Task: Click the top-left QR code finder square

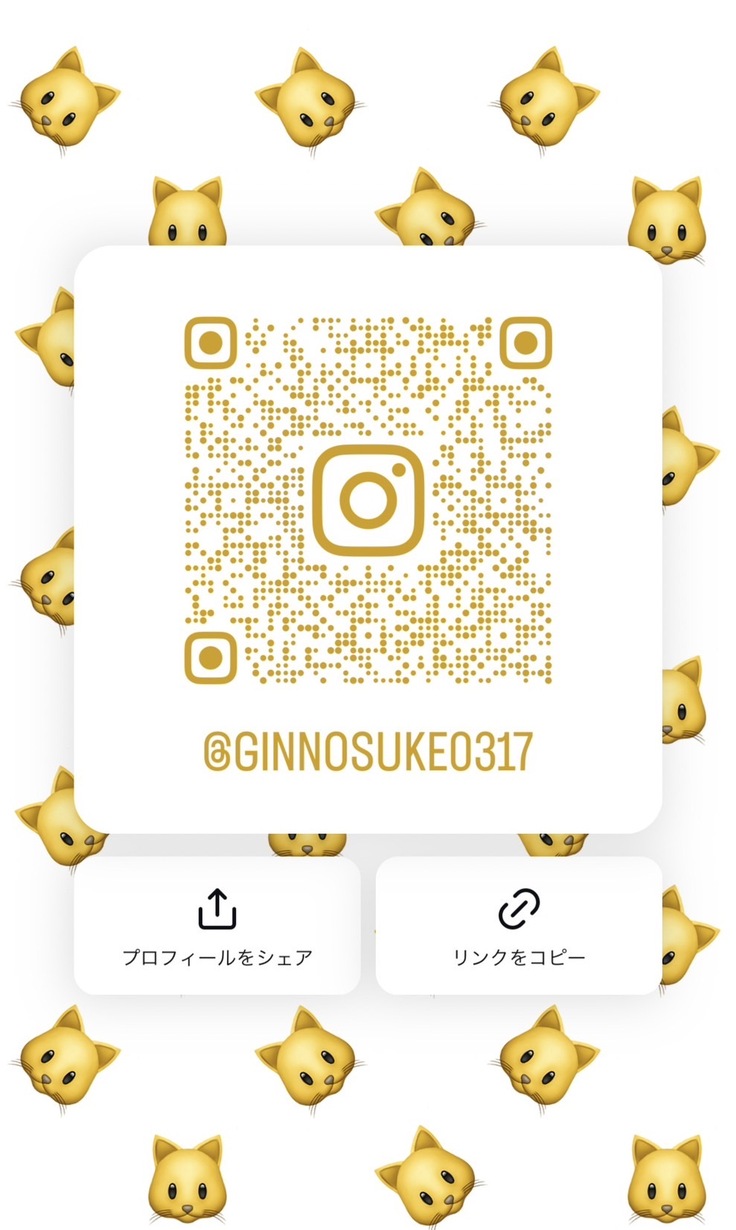Action: 208,341
